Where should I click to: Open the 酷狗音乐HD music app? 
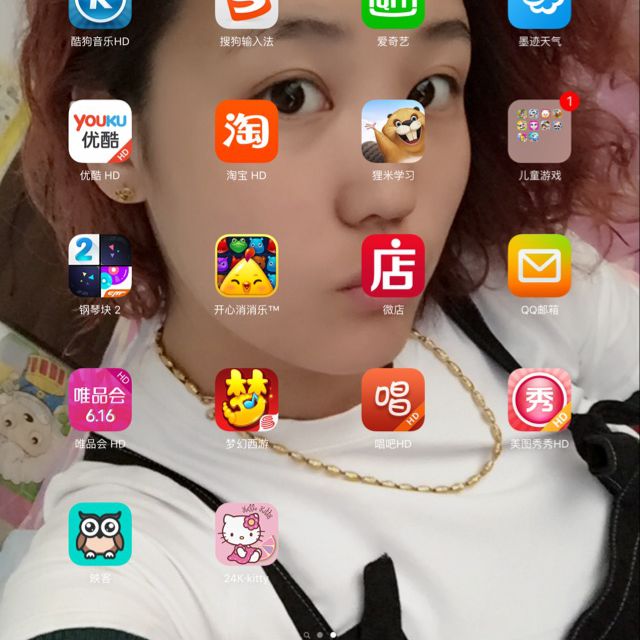tap(100, 12)
